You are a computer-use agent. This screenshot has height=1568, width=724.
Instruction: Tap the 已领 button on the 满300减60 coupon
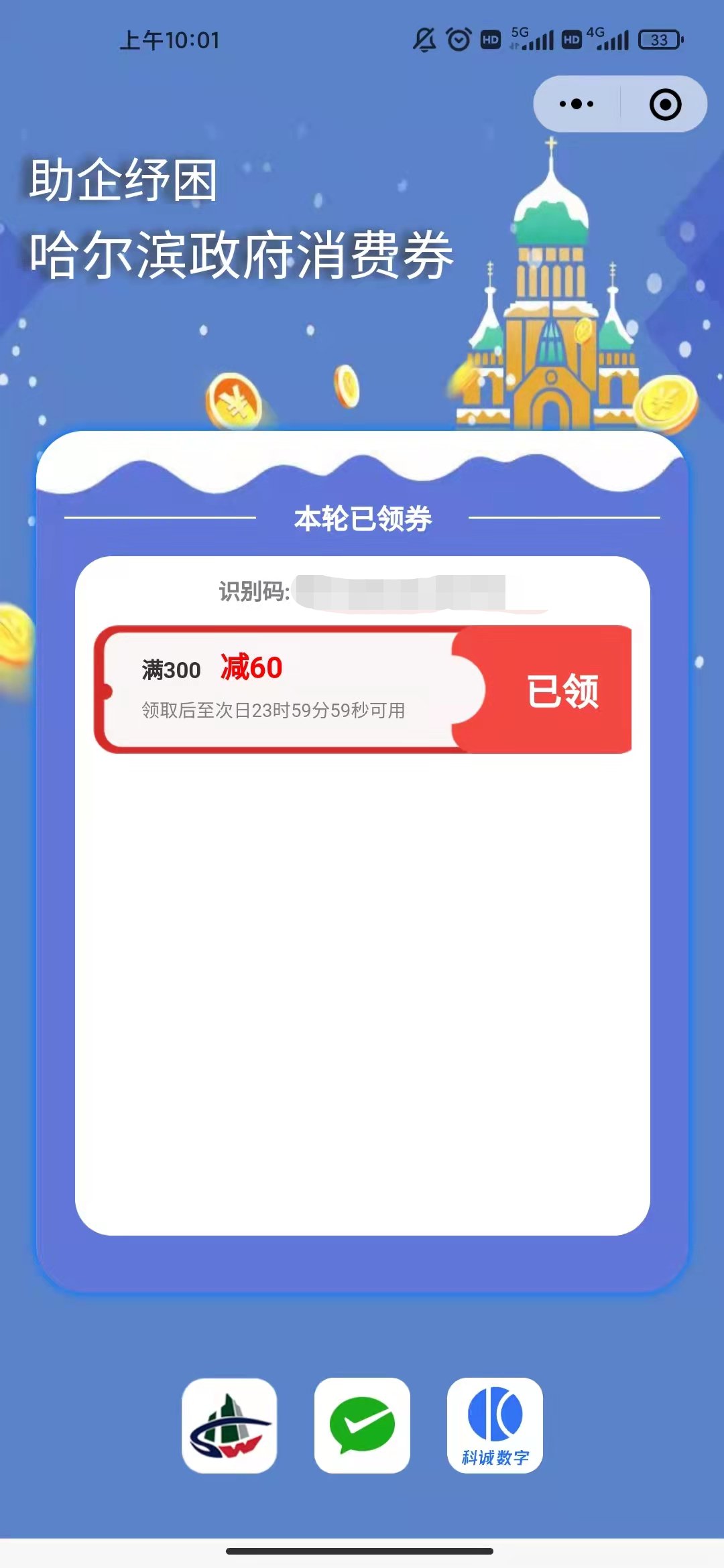tap(562, 690)
